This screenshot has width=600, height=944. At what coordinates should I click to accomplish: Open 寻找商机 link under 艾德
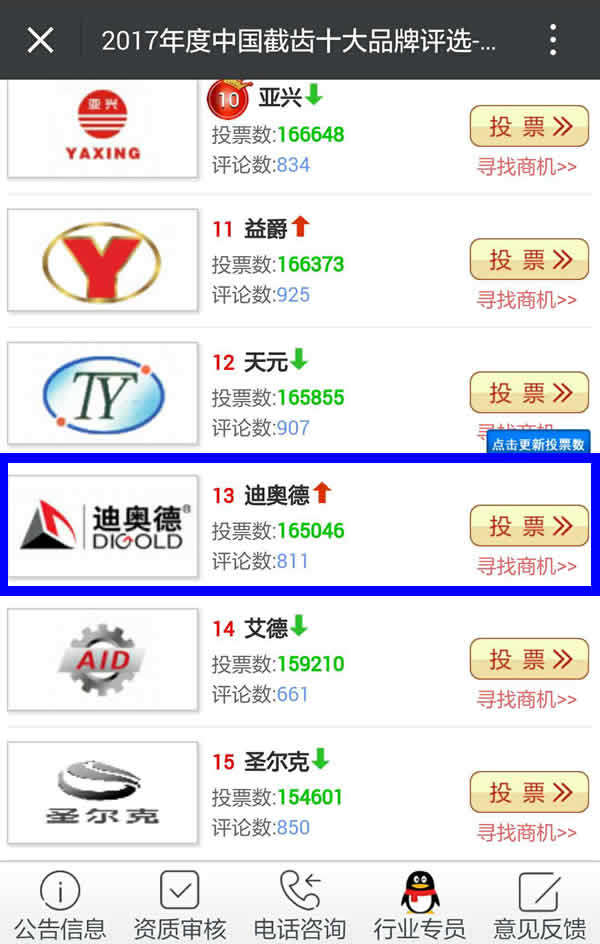click(x=526, y=699)
